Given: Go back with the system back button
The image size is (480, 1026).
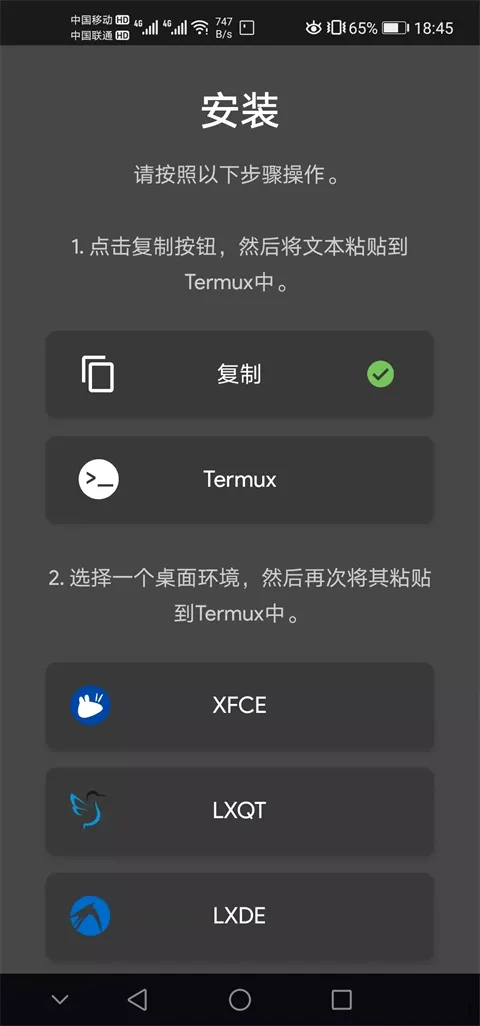Looking at the screenshot, I should pos(137,999).
